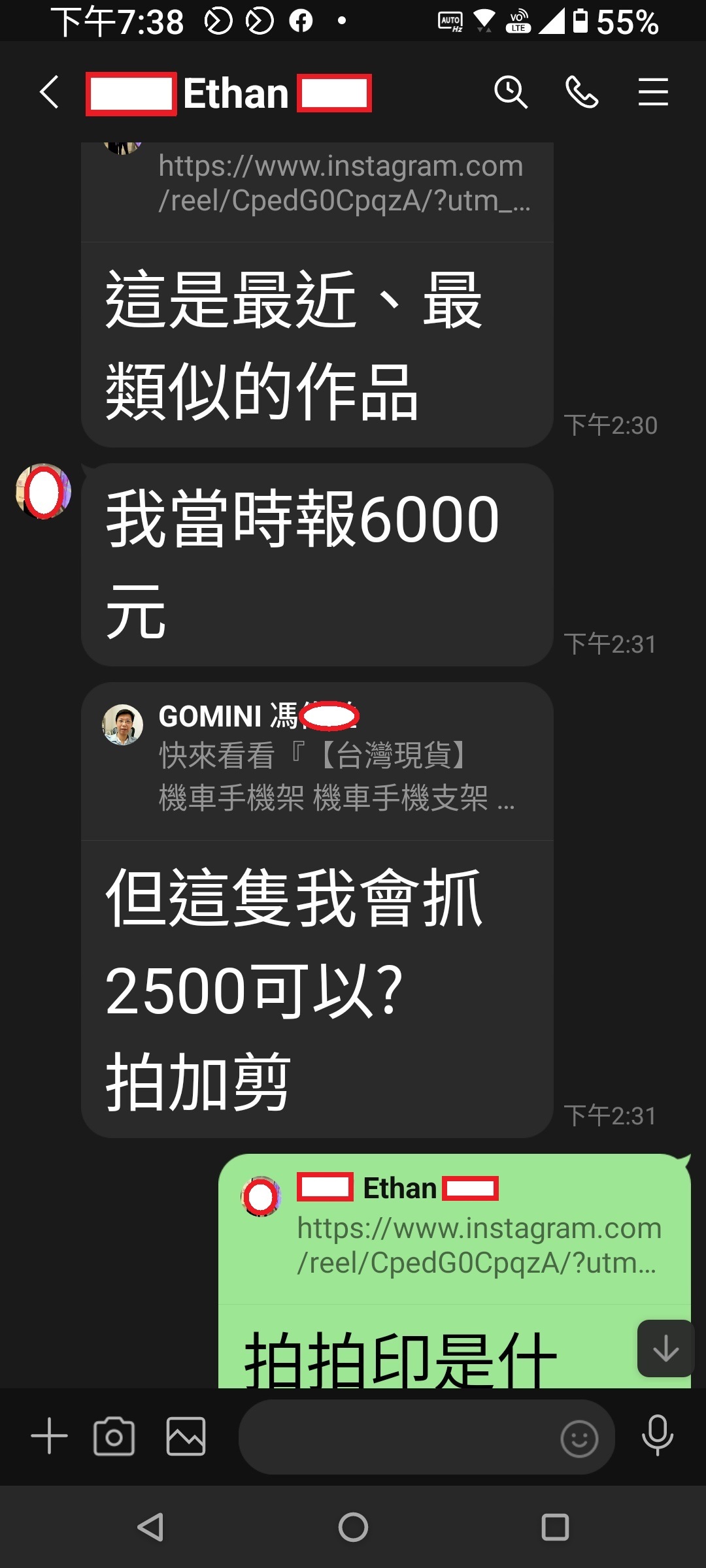Open sender's avatar beside the 6000元 message
Viewport: 706px width, 1568px height.
(x=43, y=491)
